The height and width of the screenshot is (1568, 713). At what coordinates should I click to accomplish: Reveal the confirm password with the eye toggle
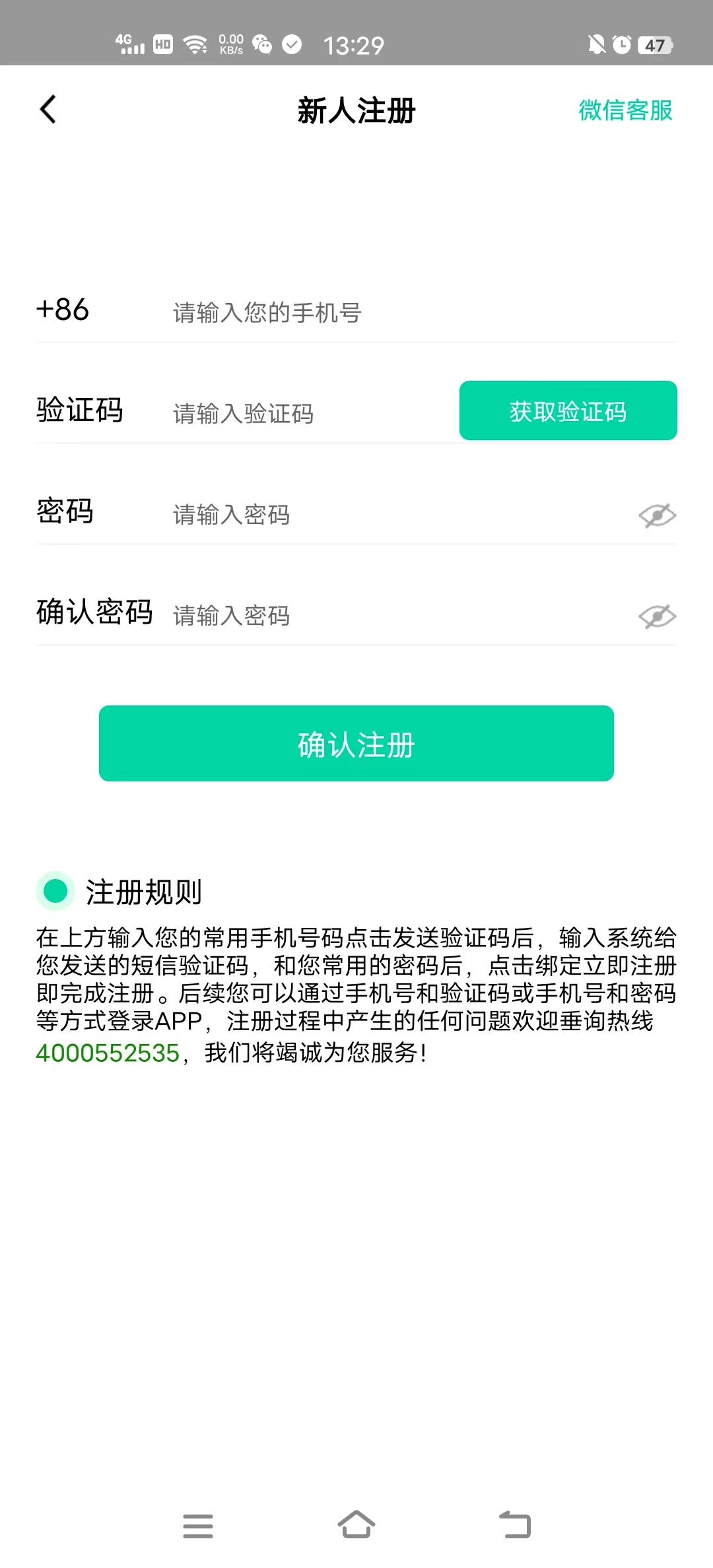coord(657,615)
